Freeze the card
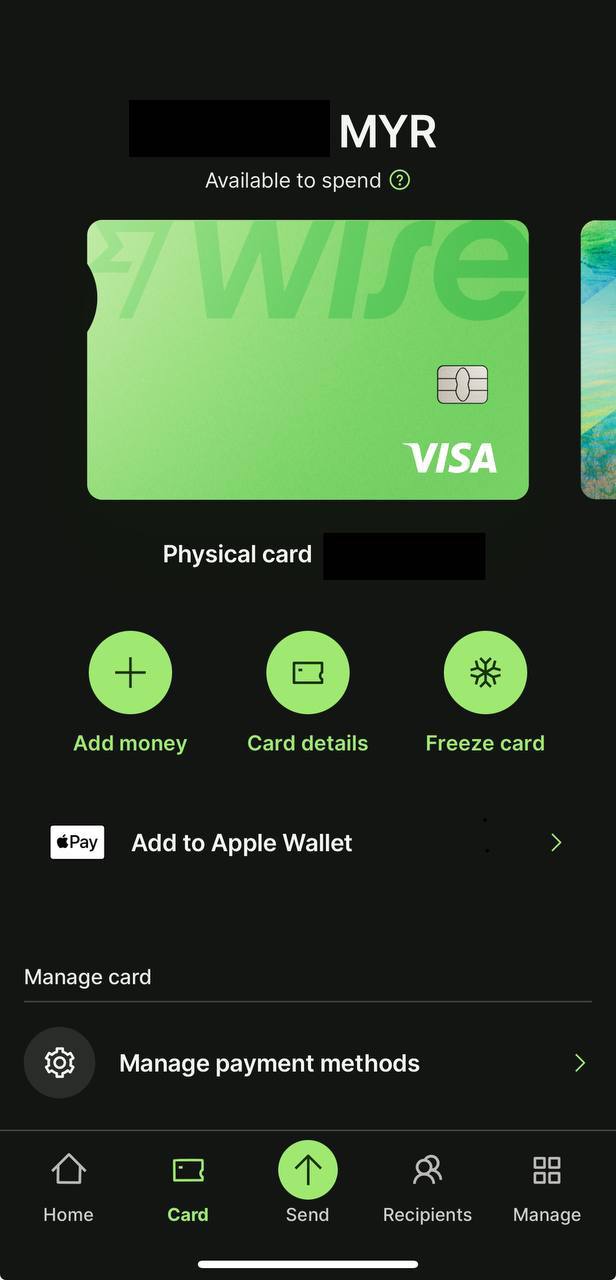Screen dimensions: 616x1280 pos(485,673)
